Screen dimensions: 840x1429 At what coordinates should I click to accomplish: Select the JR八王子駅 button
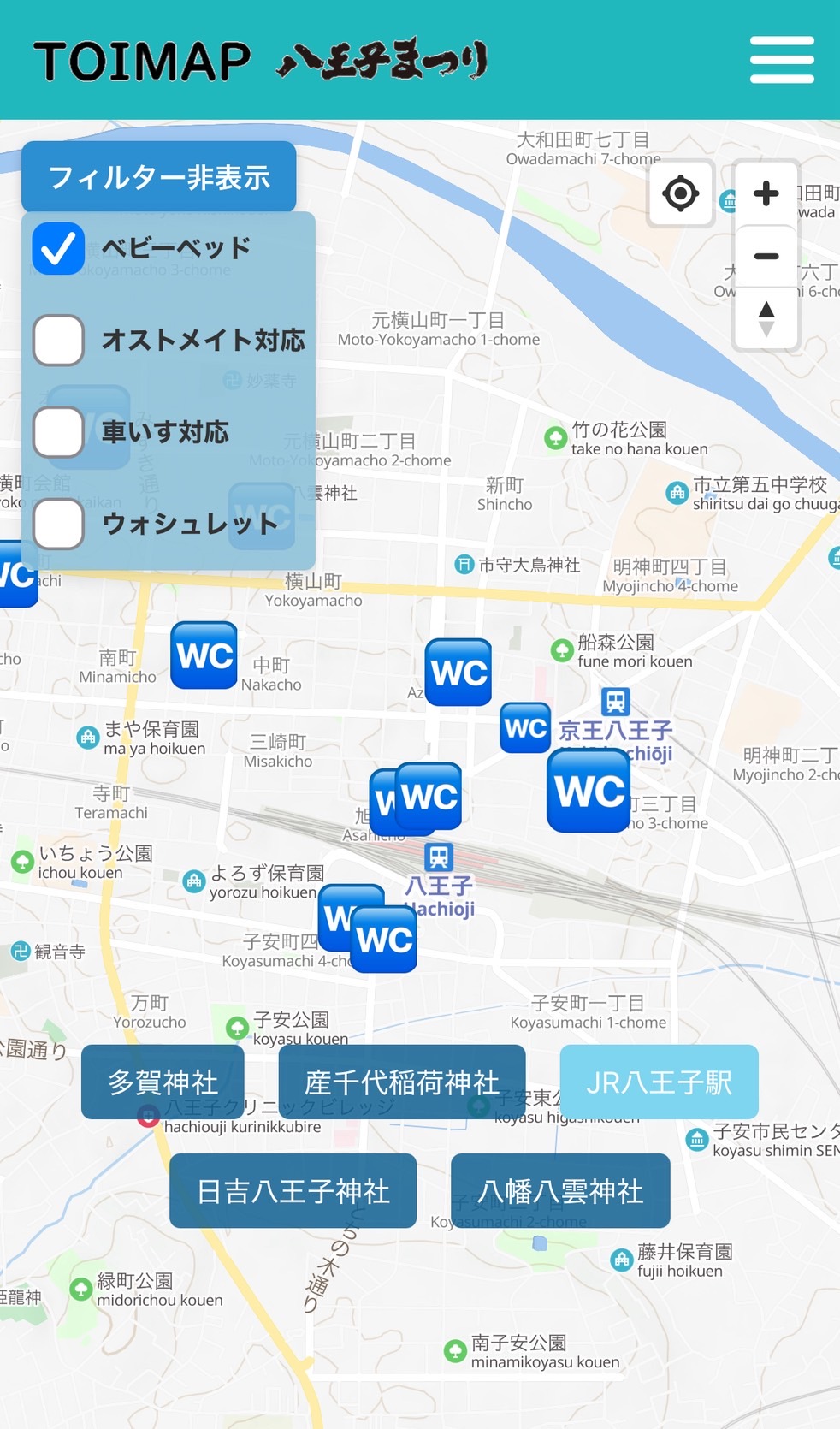[x=660, y=1082]
